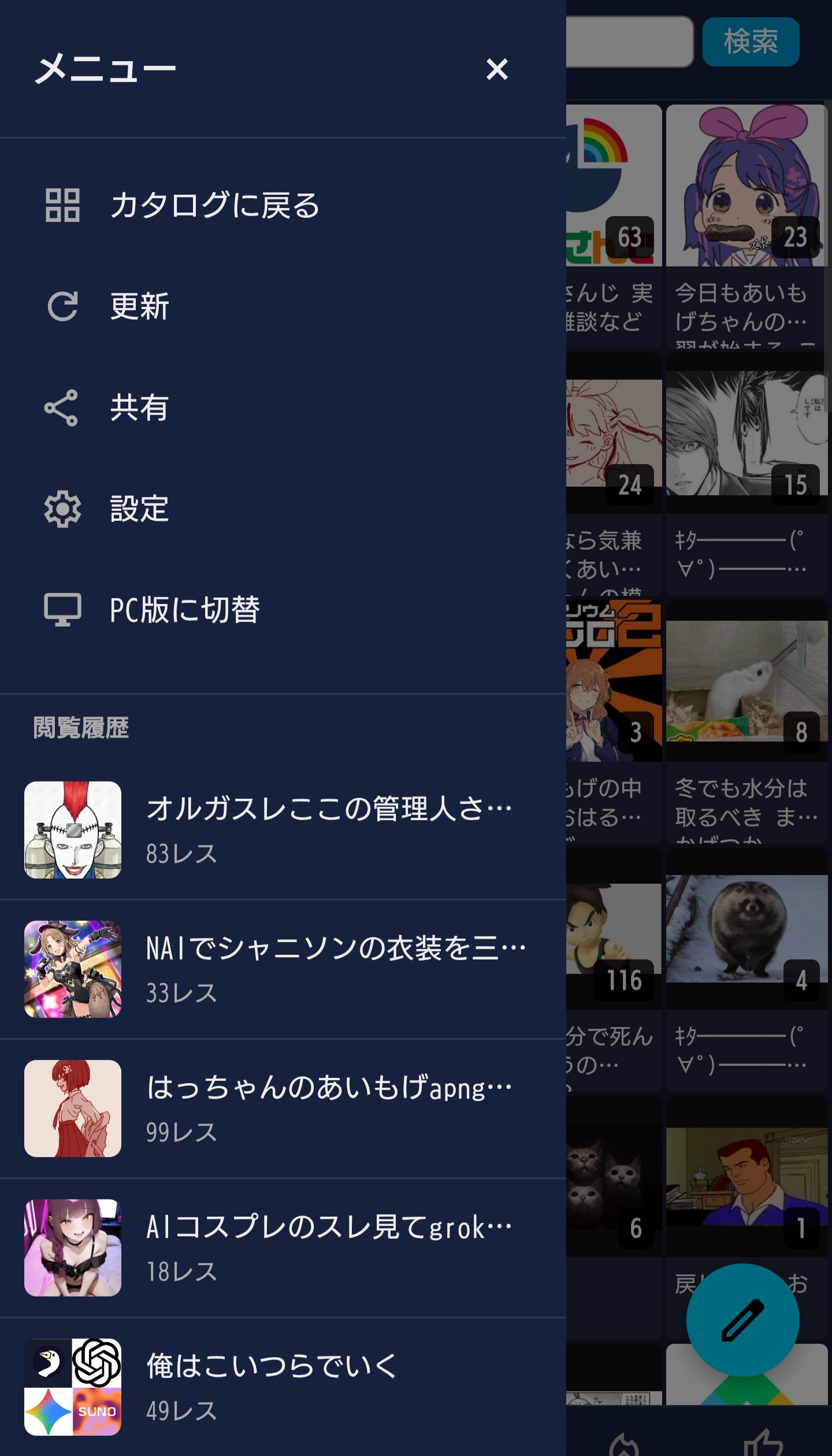Tap 更新 to refresh
This screenshot has width=832, height=1456.
coord(139,306)
